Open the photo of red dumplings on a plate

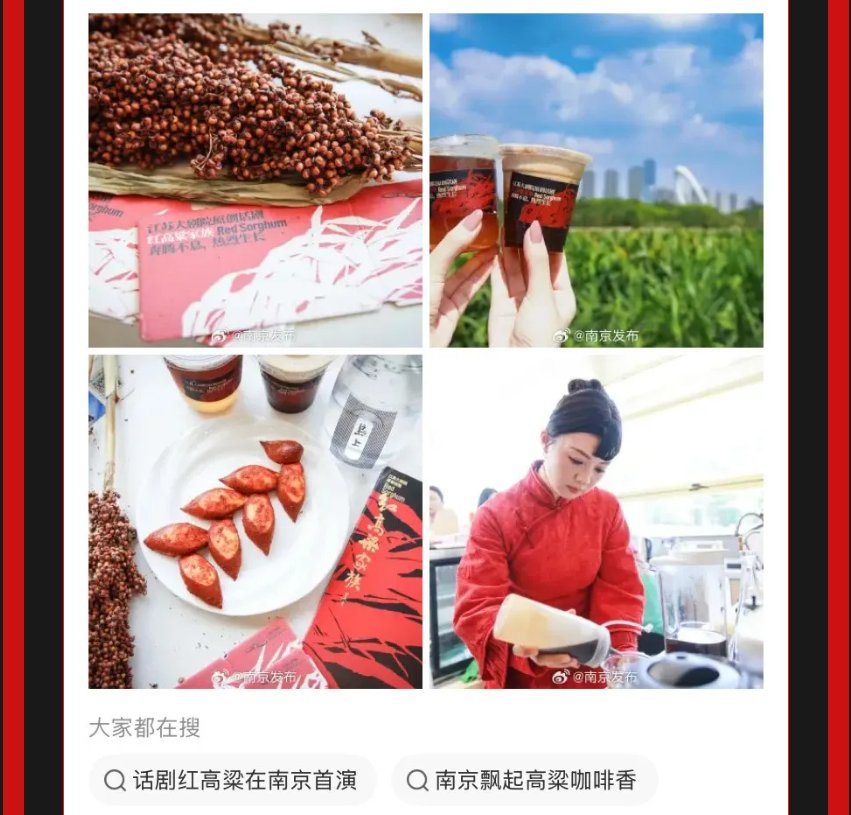255,521
